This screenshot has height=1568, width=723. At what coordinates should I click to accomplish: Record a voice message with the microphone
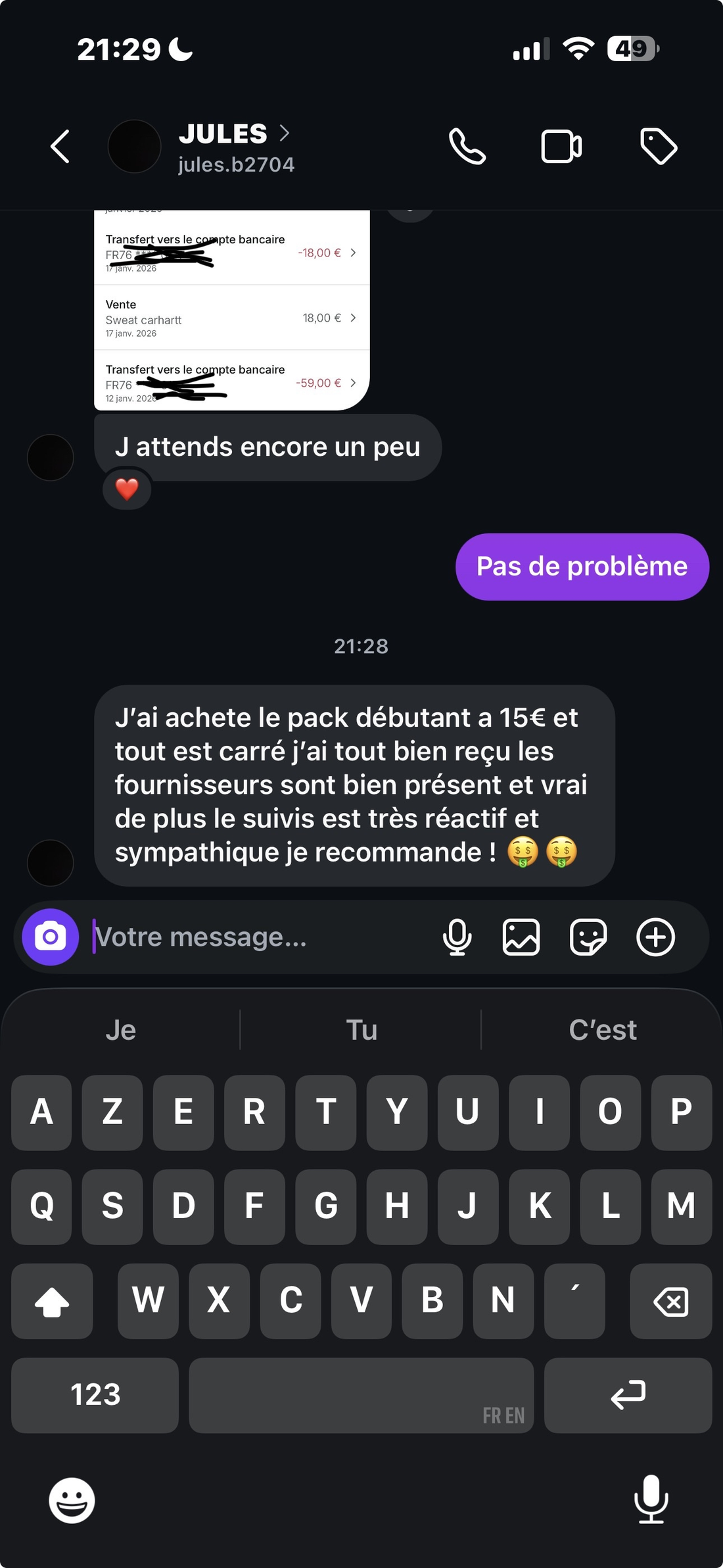click(x=457, y=937)
